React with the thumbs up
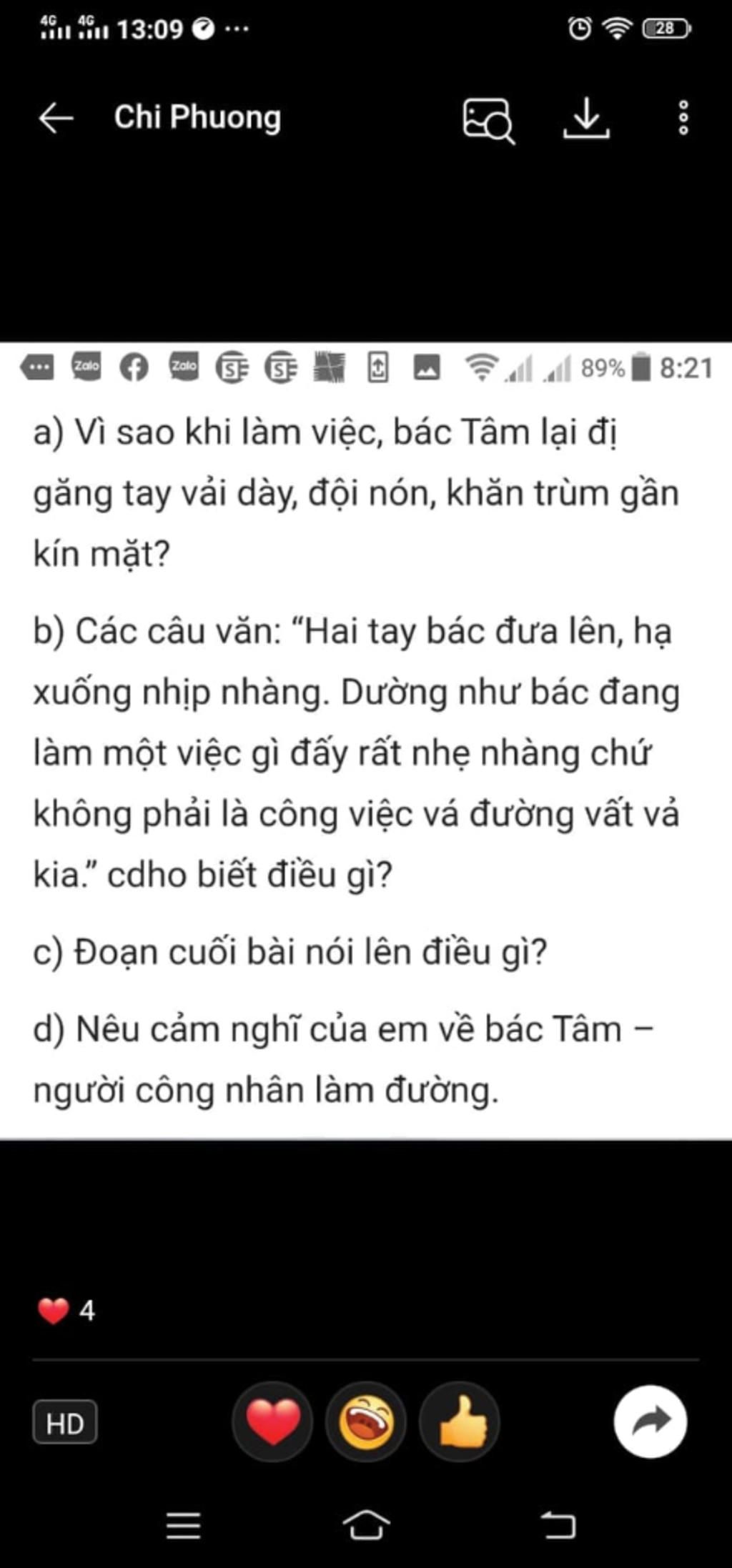 click(x=460, y=1422)
